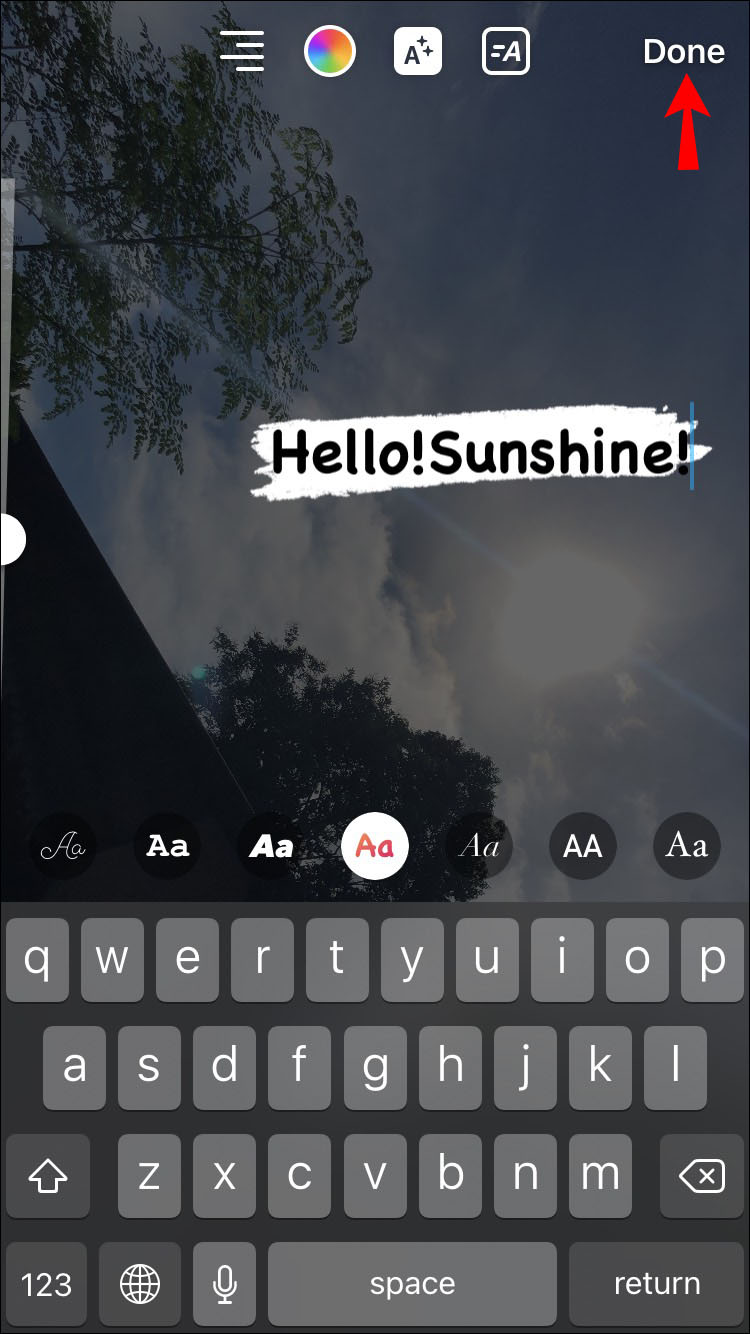Open the text animation option
This screenshot has width=750, height=1334.
tap(506, 51)
